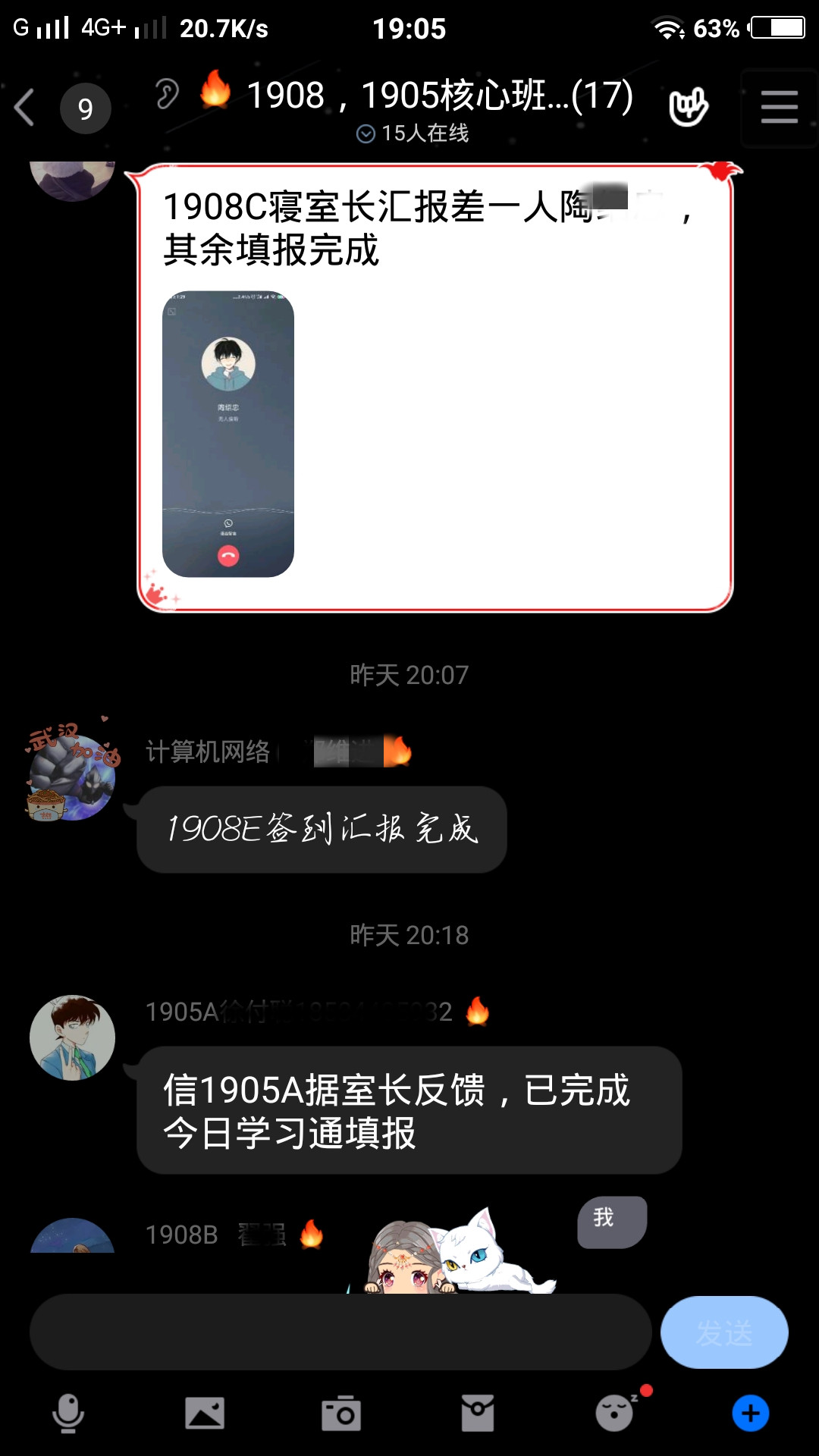The width and height of the screenshot is (819, 1456).
Task: Start voice message with microphone icon
Action: click(x=68, y=1414)
